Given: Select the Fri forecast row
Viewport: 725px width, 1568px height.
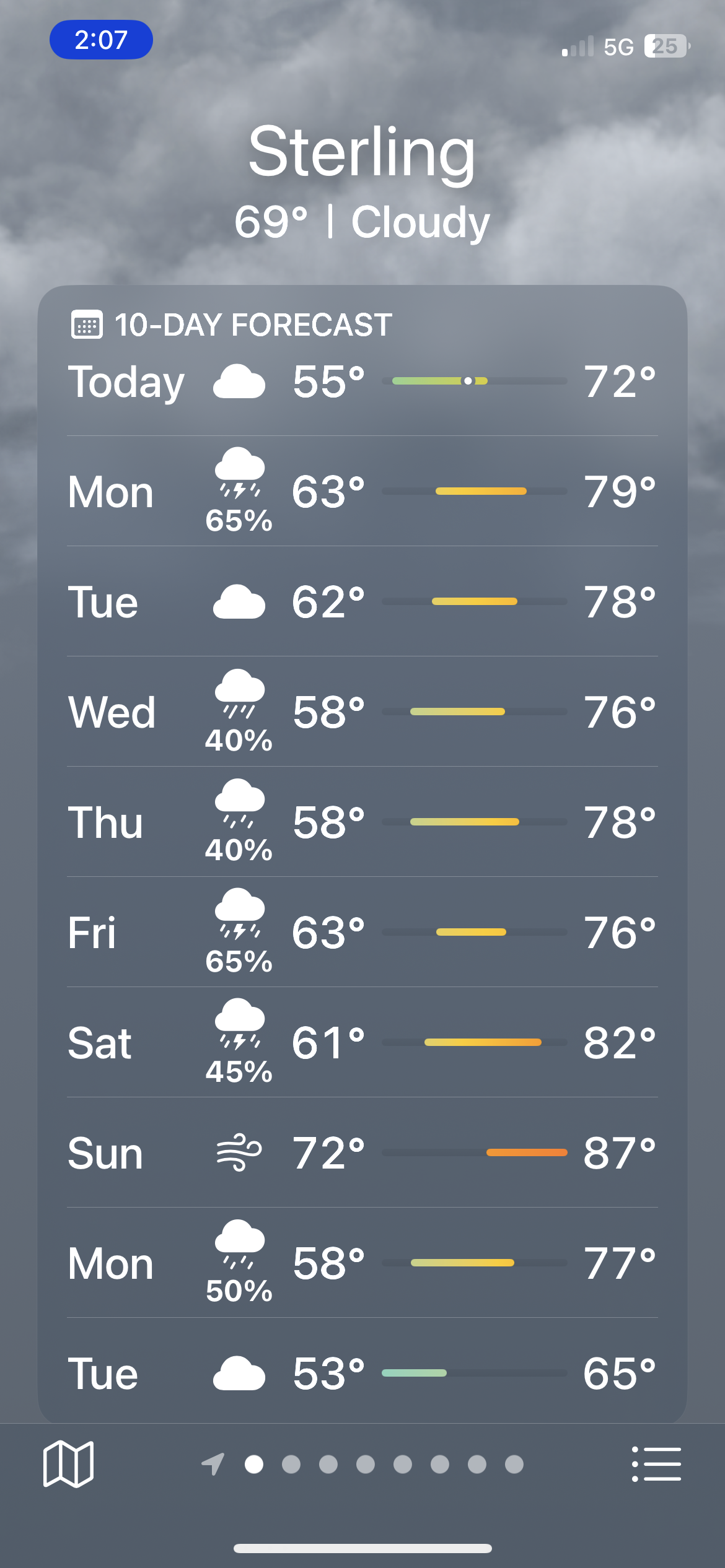Looking at the screenshot, I should point(362,932).
